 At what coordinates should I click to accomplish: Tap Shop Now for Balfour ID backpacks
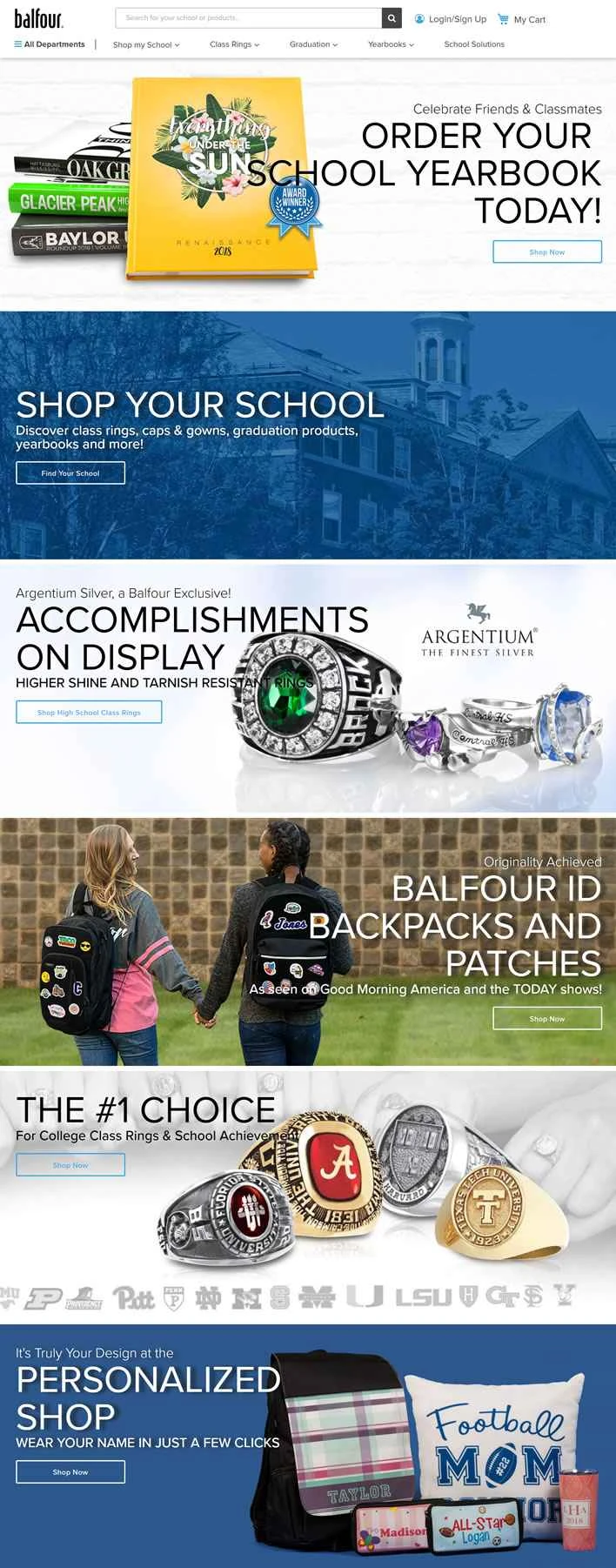point(546,1018)
